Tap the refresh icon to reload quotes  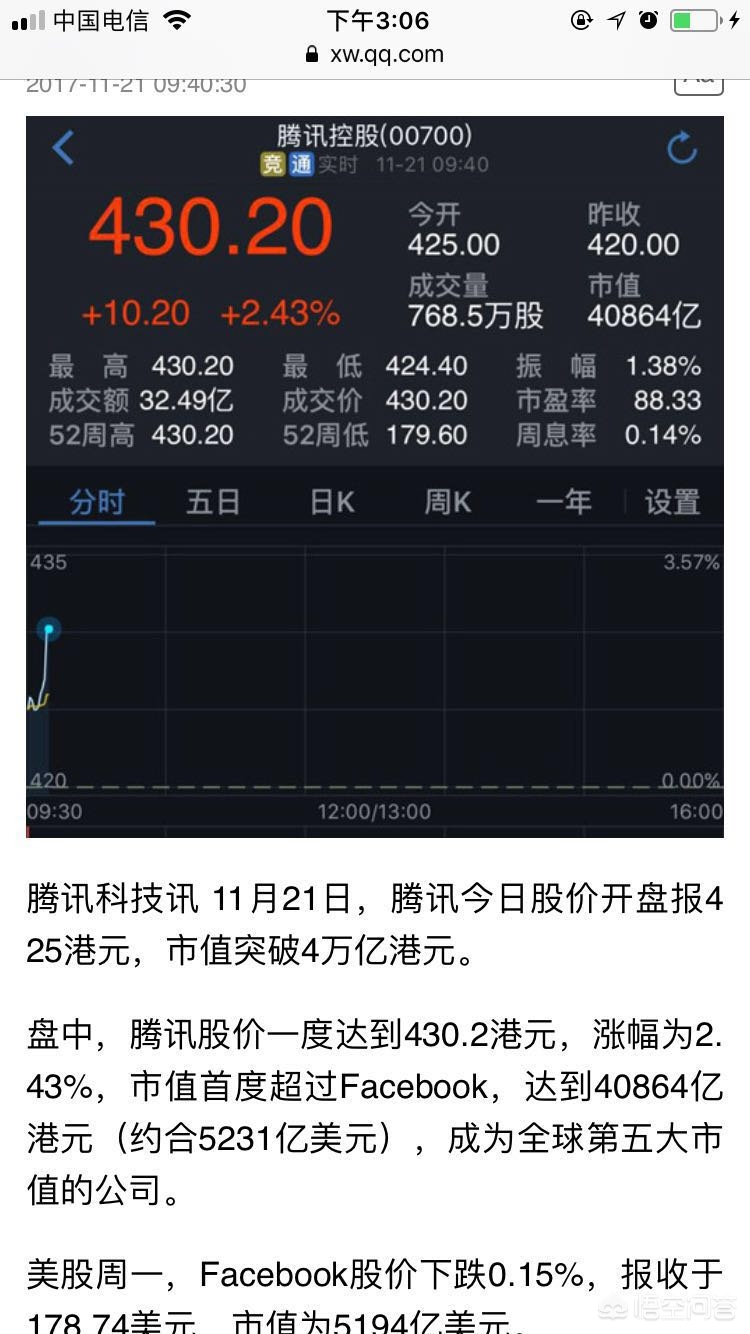pyautogui.click(x=684, y=146)
